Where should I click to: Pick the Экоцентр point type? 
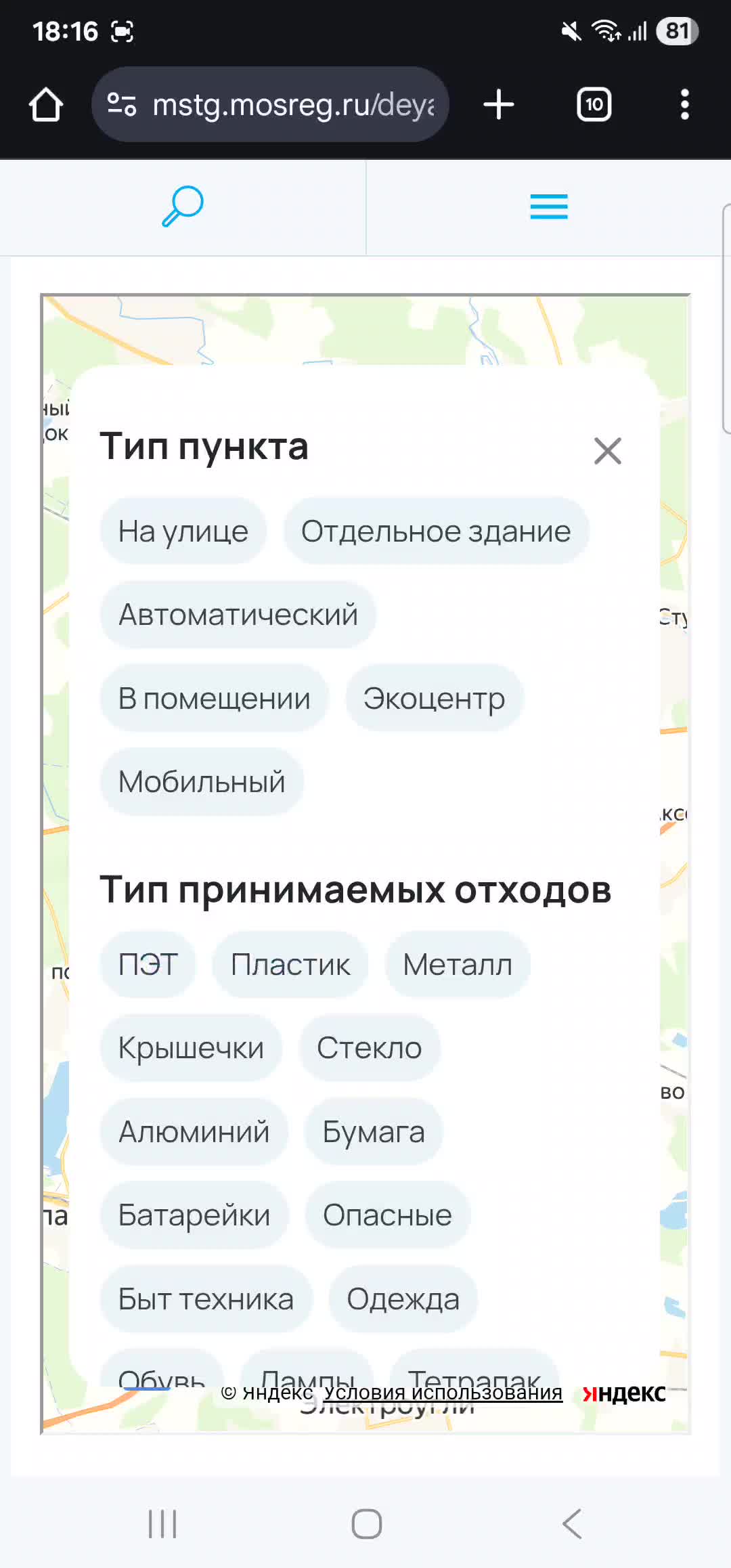(x=434, y=699)
